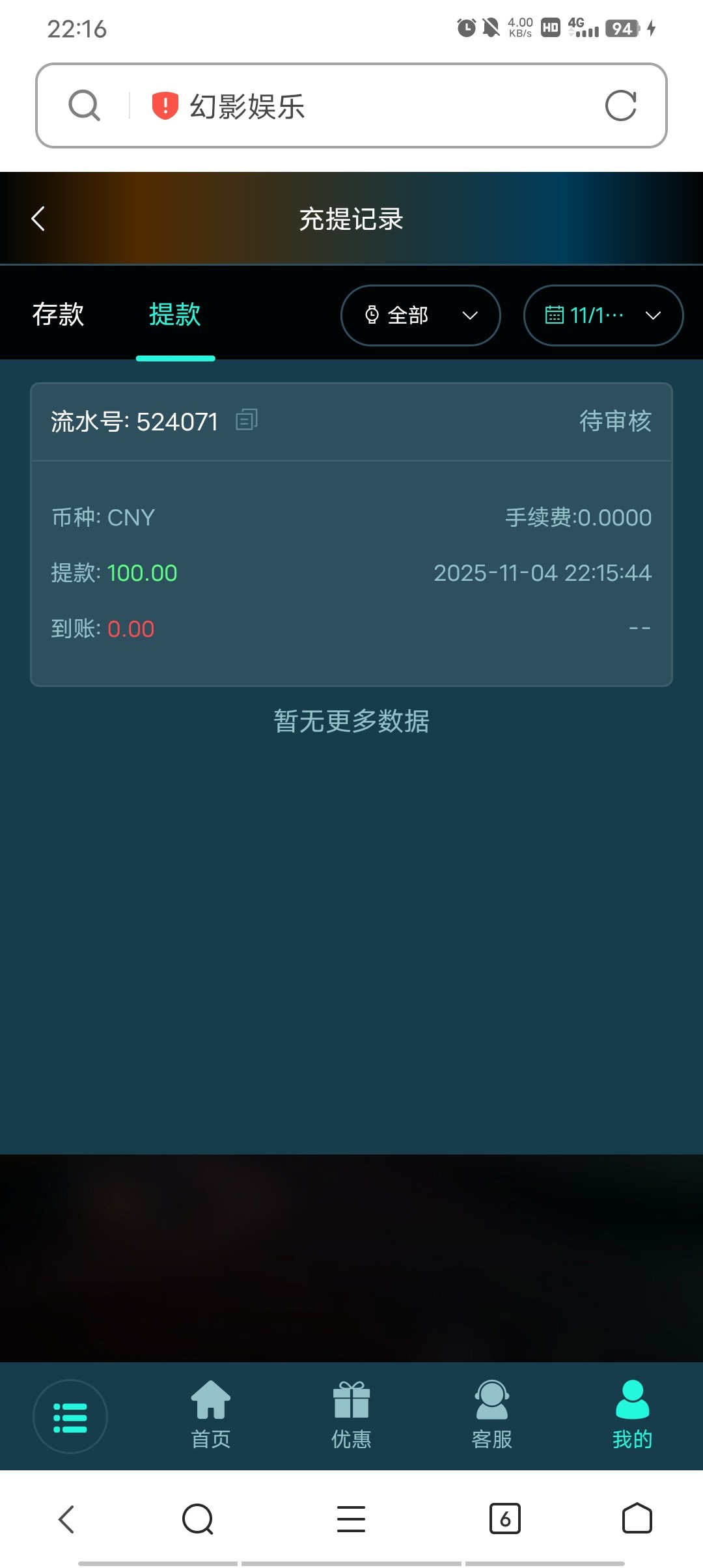This screenshot has height=1568, width=703.
Task: Click the red shield security icon in address bar
Action: tap(162, 106)
